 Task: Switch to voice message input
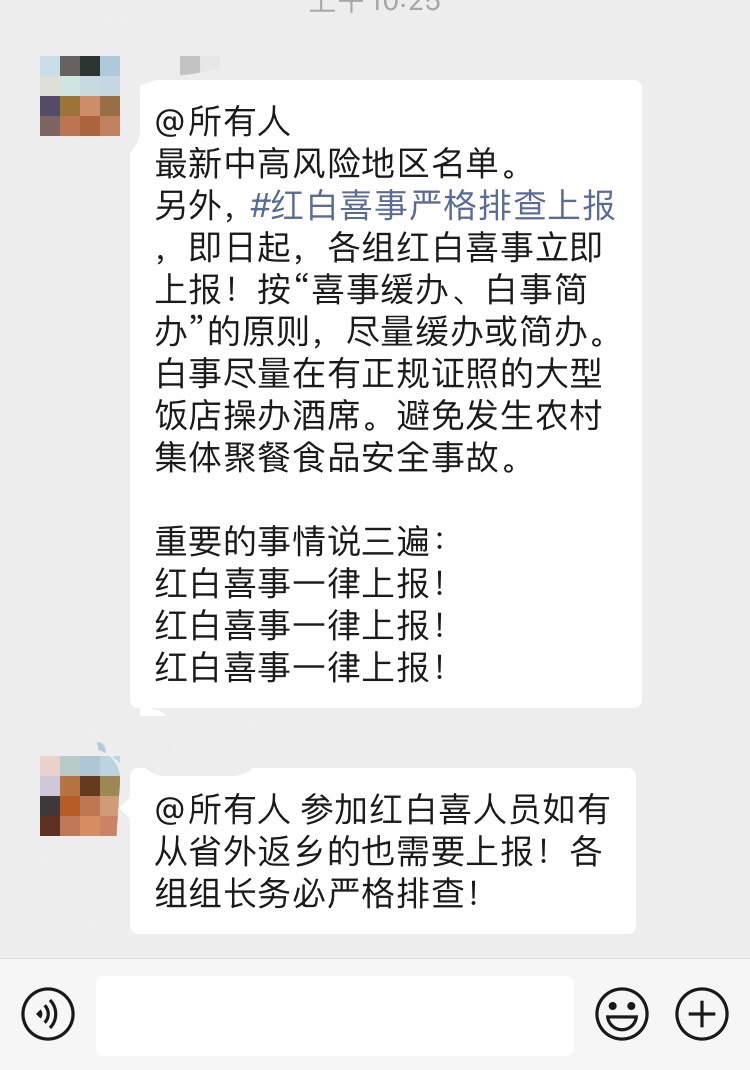47,1015
